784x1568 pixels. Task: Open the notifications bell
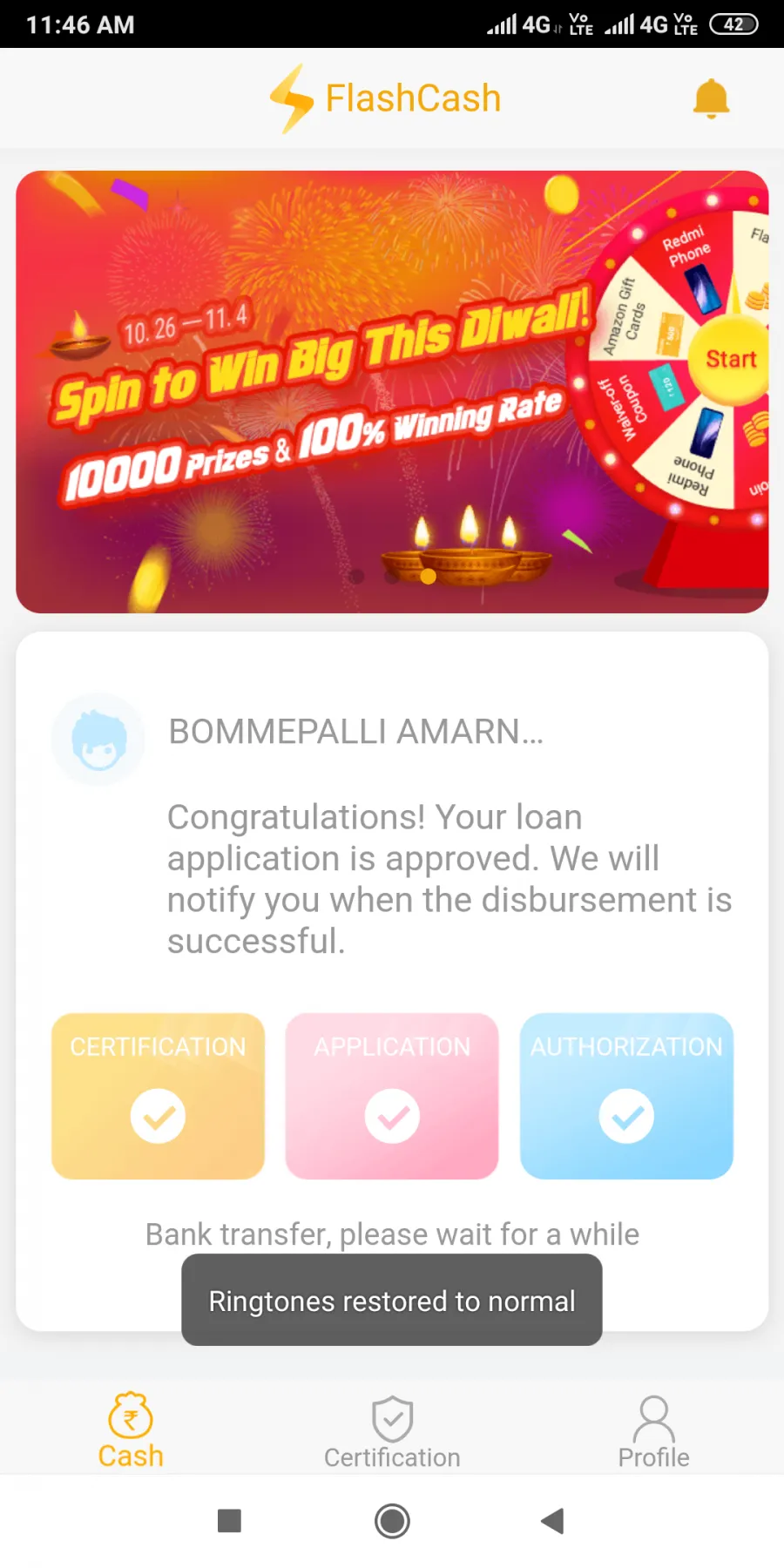[x=711, y=98]
